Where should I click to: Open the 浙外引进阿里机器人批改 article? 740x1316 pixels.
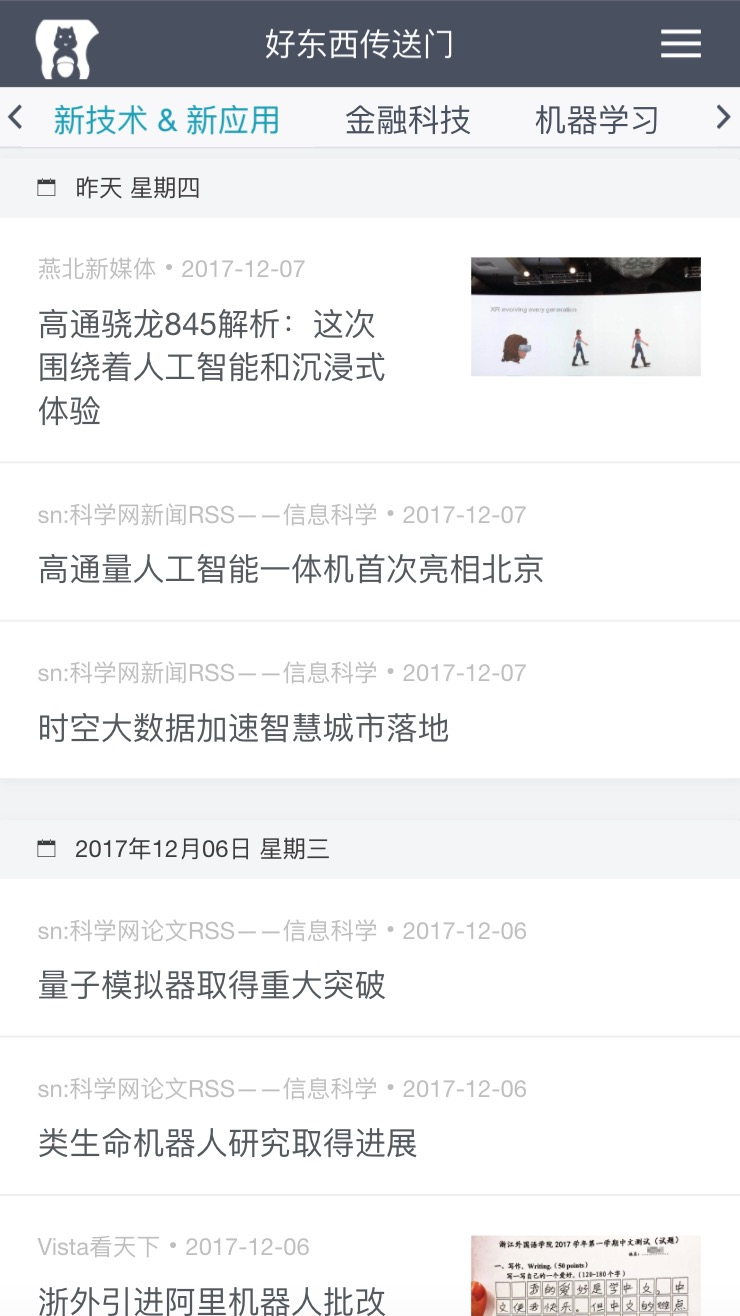coord(212,1299)
